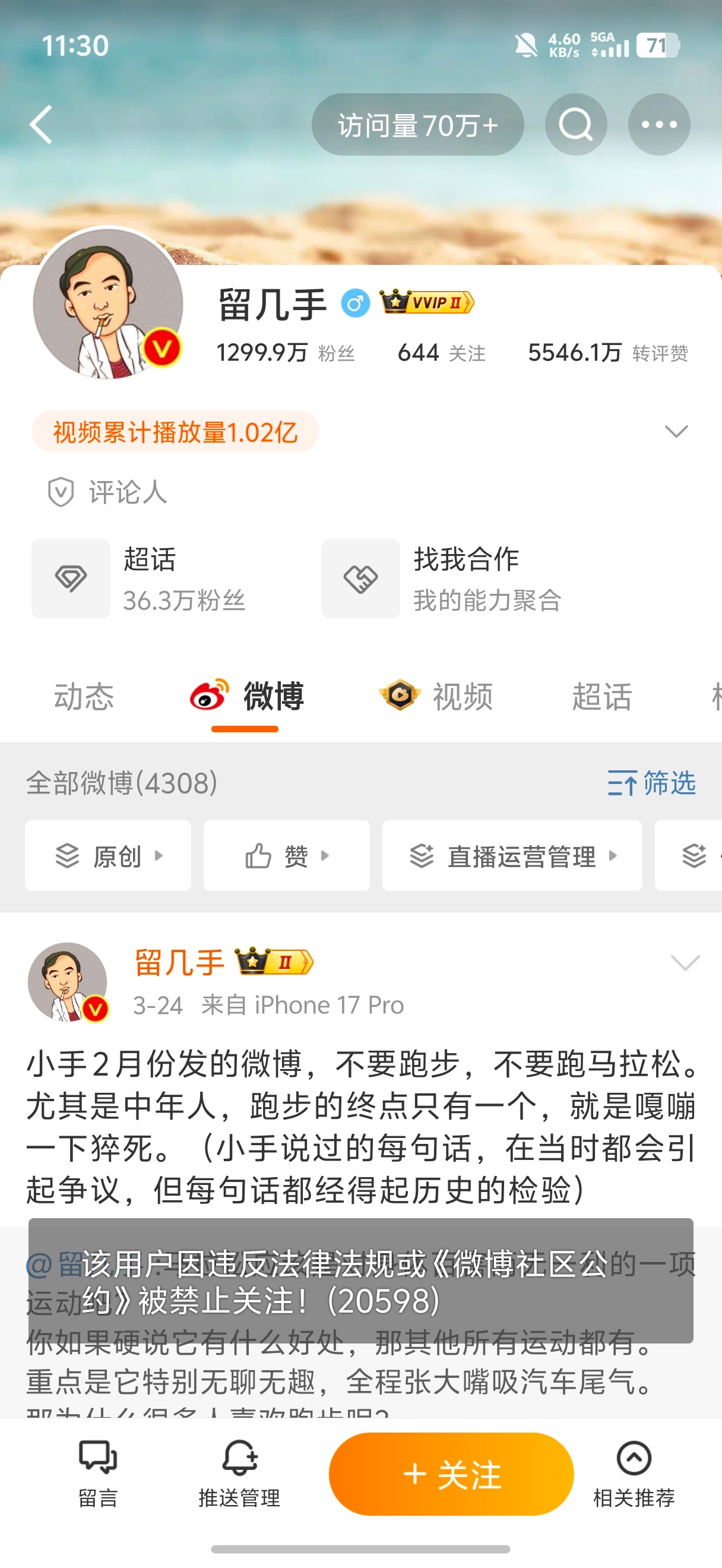Open search with the magnifier icon
Viewport: 722px width, 1568px height.
click(575, 124)
